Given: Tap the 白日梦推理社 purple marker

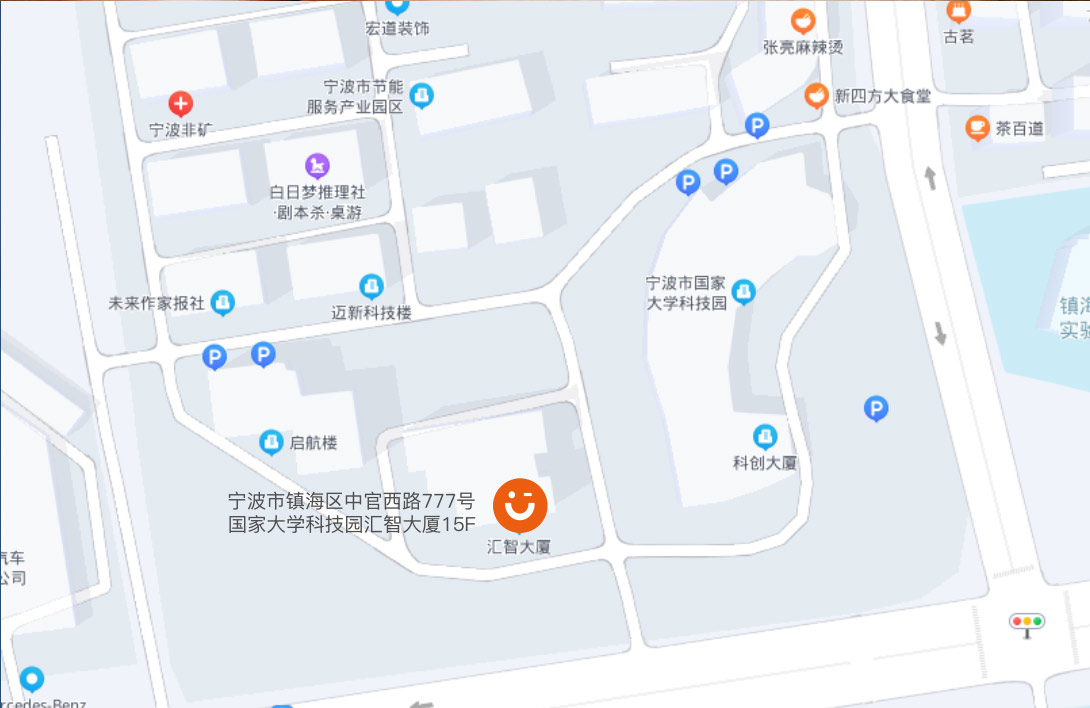Looking at the screenshot, I should [319, 165].
